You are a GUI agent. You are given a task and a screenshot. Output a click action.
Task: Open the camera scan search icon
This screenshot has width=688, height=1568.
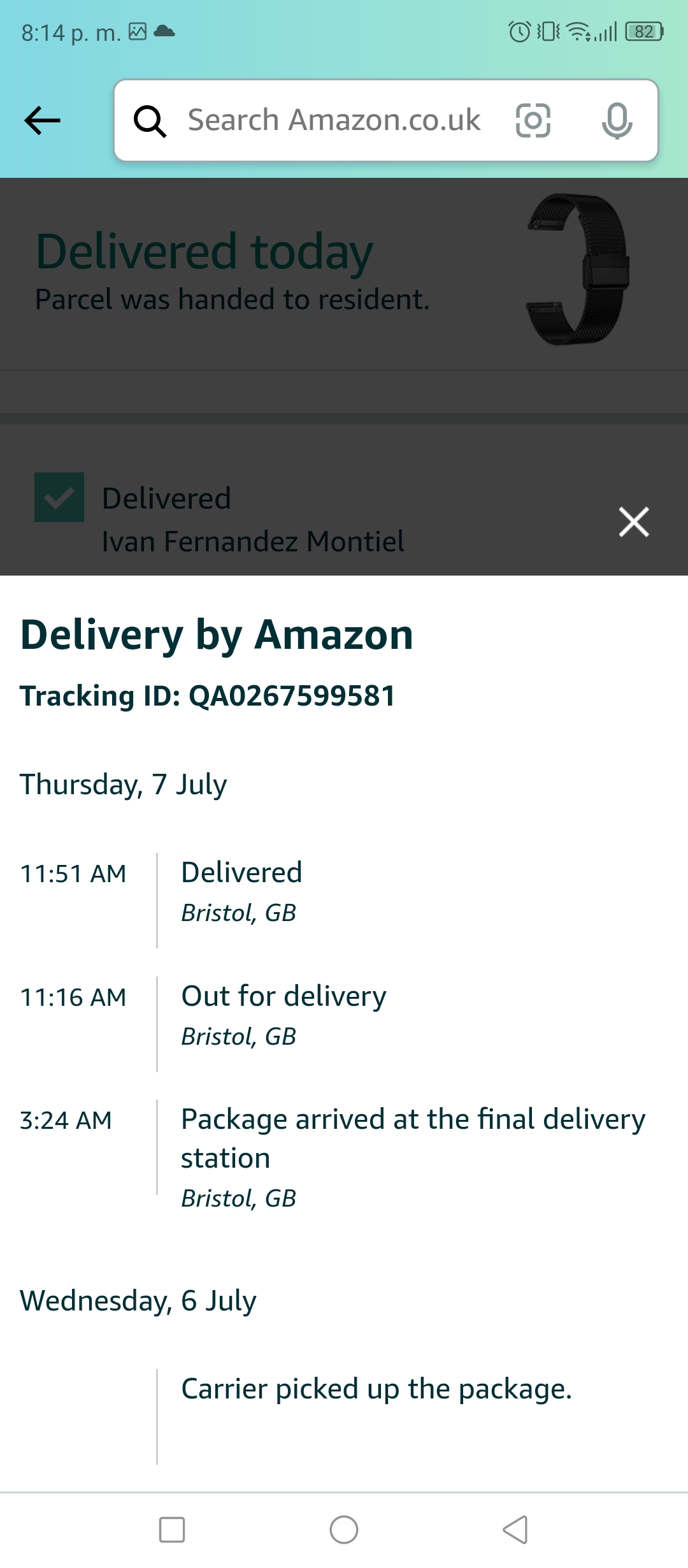pos(533,120)
